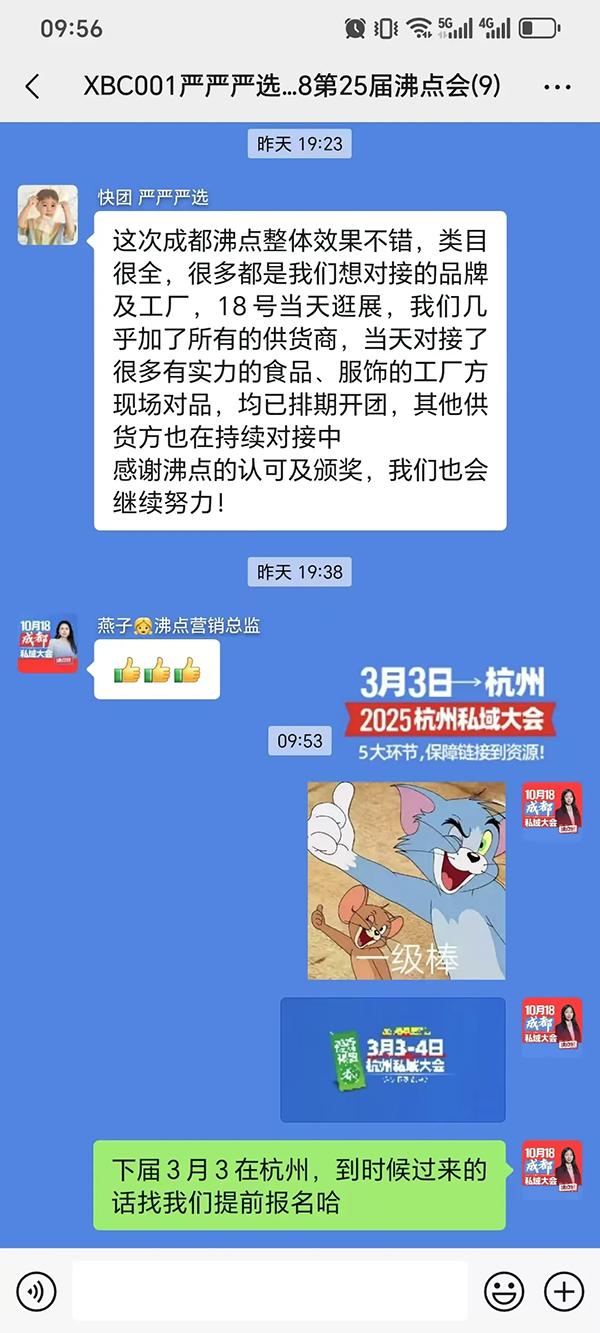Screen dimensions: 600x1333
Task: Open the Tom and Jerry 一级棒 sticker
Action: [406, 880]
